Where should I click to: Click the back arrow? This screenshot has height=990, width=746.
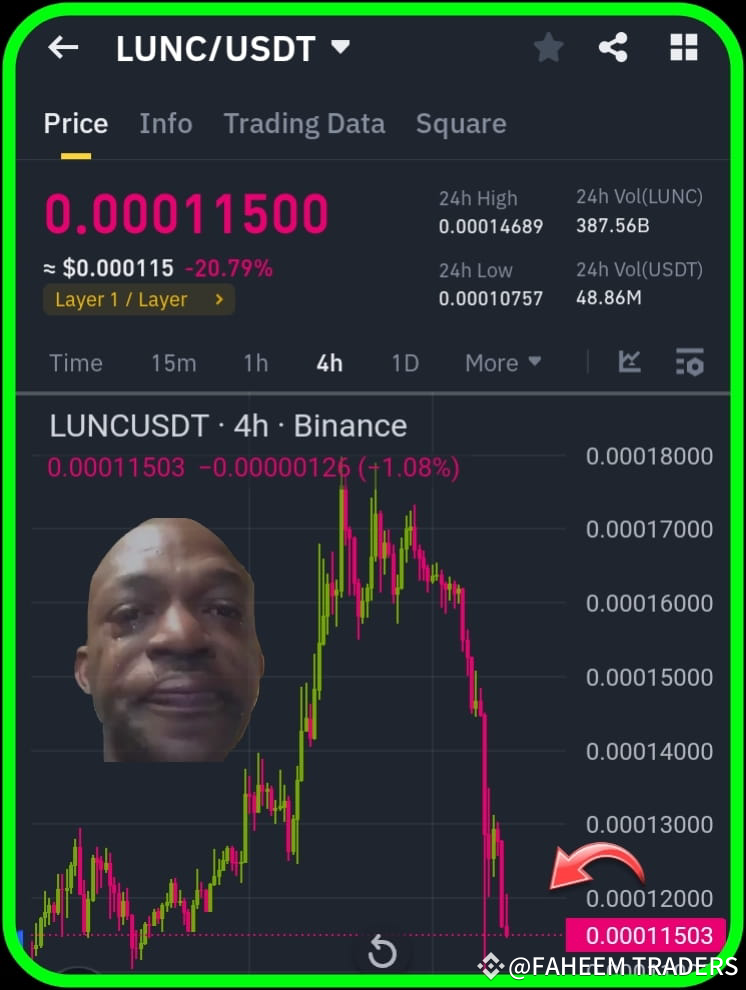coord(63,47)
